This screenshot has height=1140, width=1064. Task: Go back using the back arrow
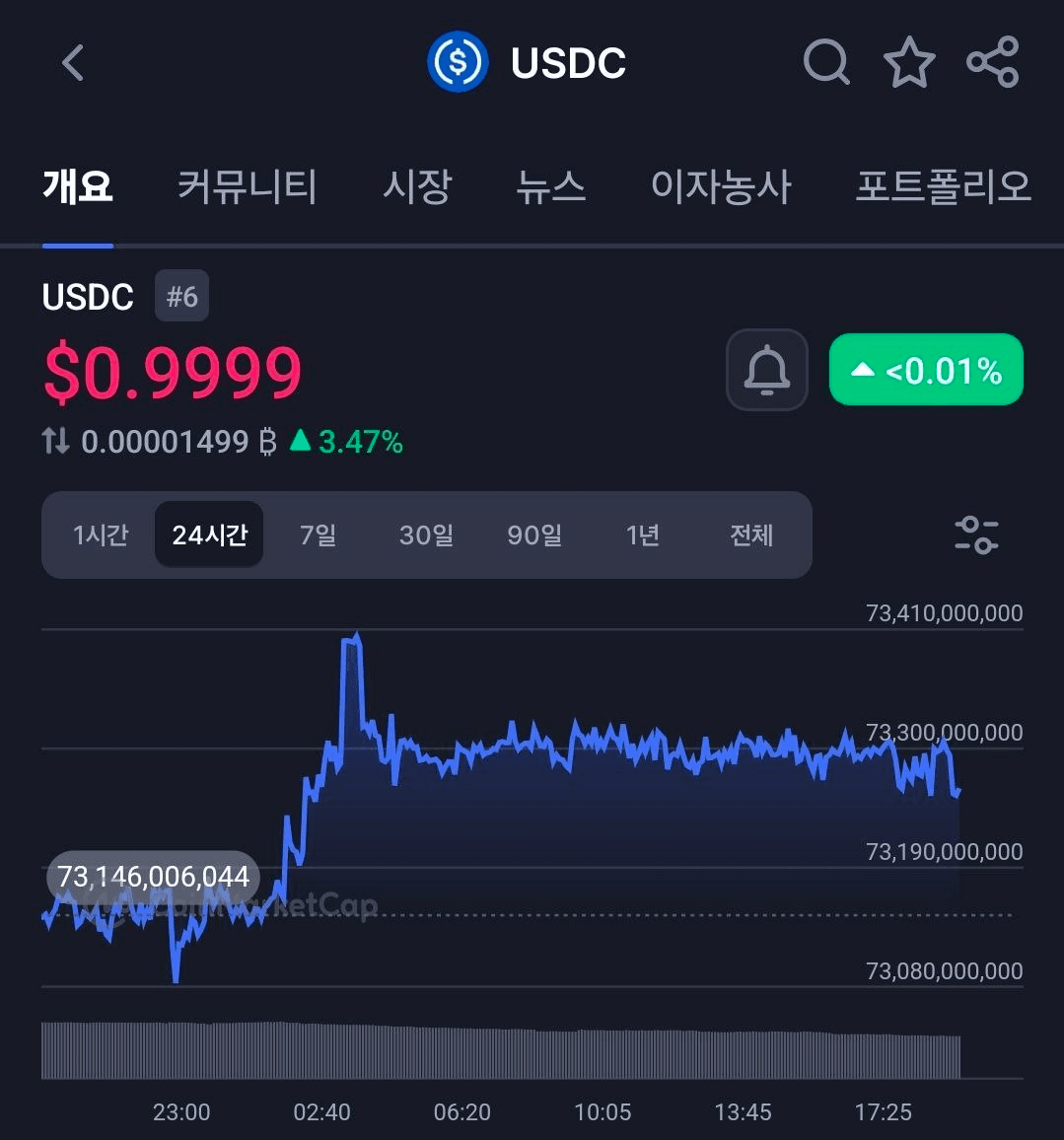[71, 61]
